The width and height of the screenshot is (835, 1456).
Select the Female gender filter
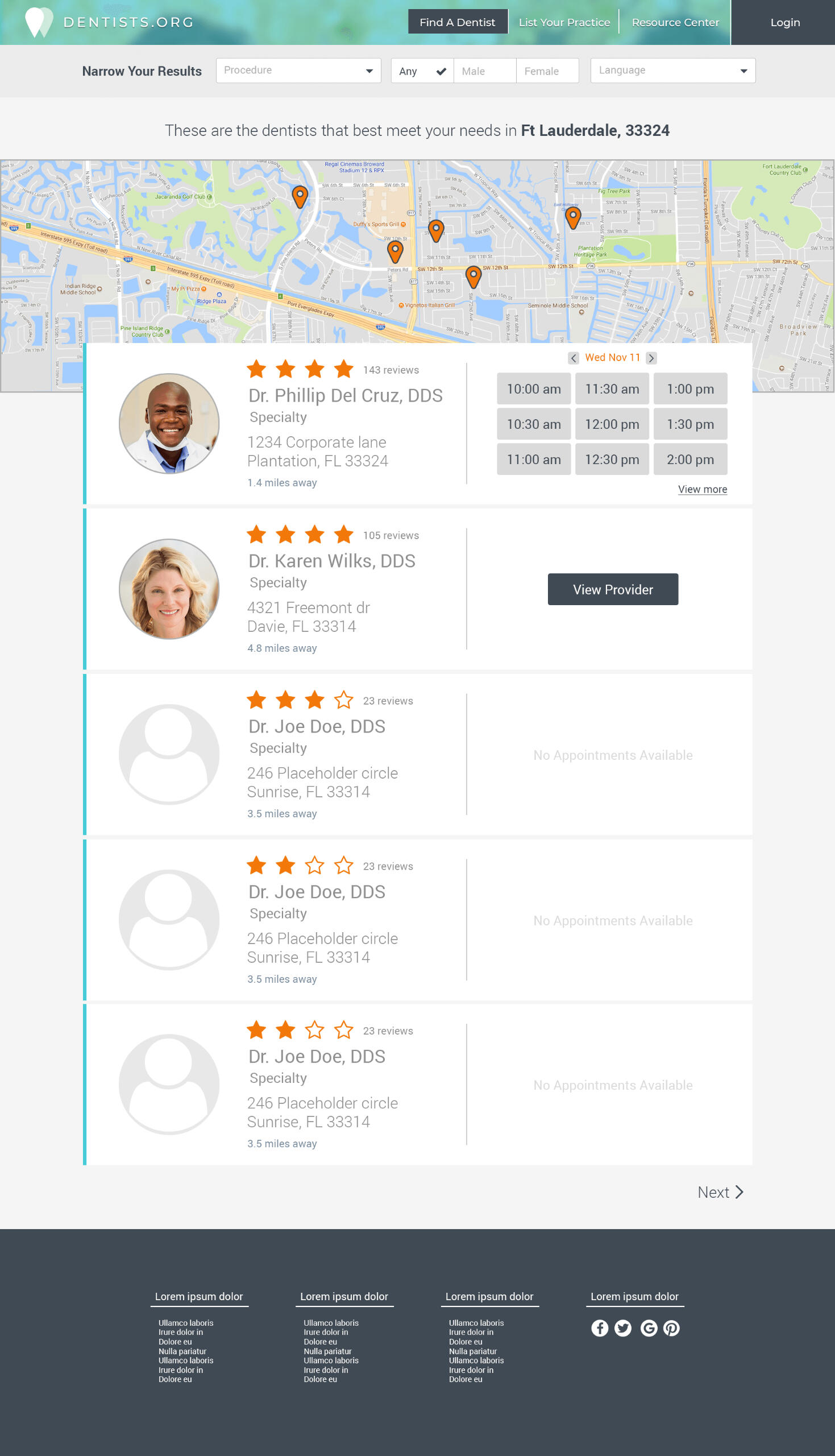pos(547,71)
